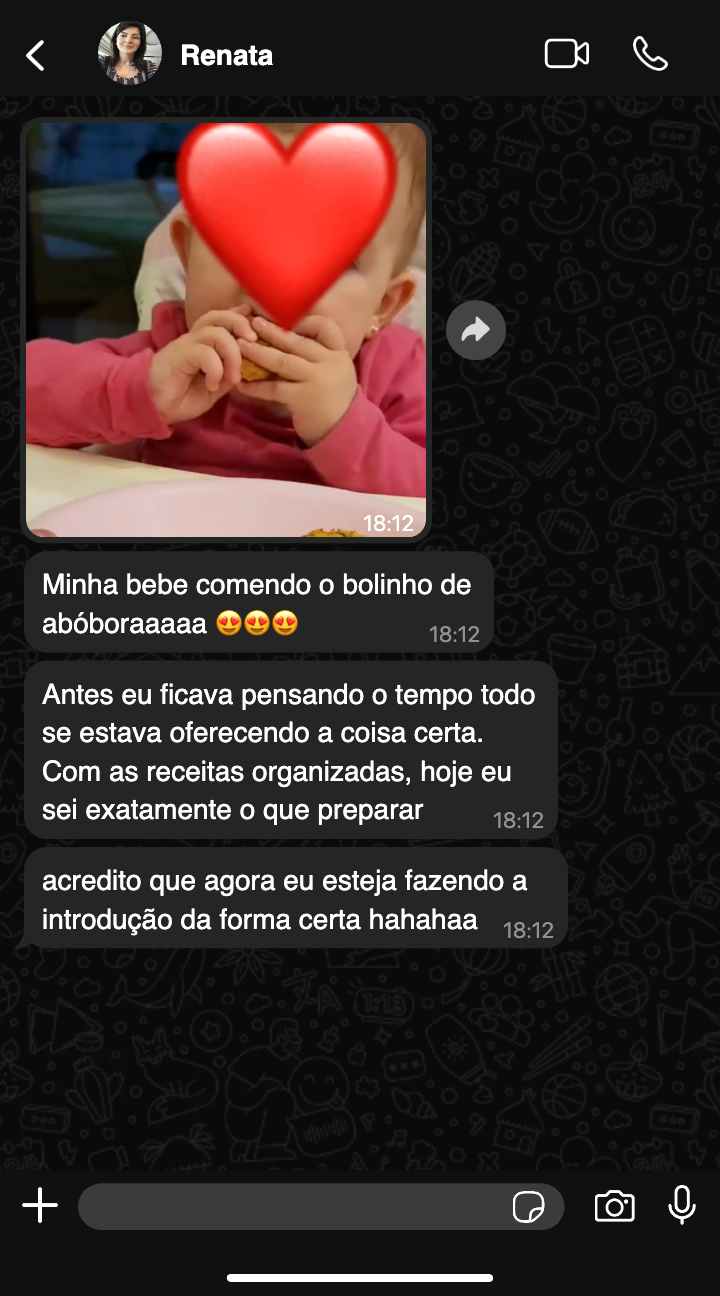Forward the received photo
The height and width of the screenshot is (1296, 720).
click(x=475, y=329)
